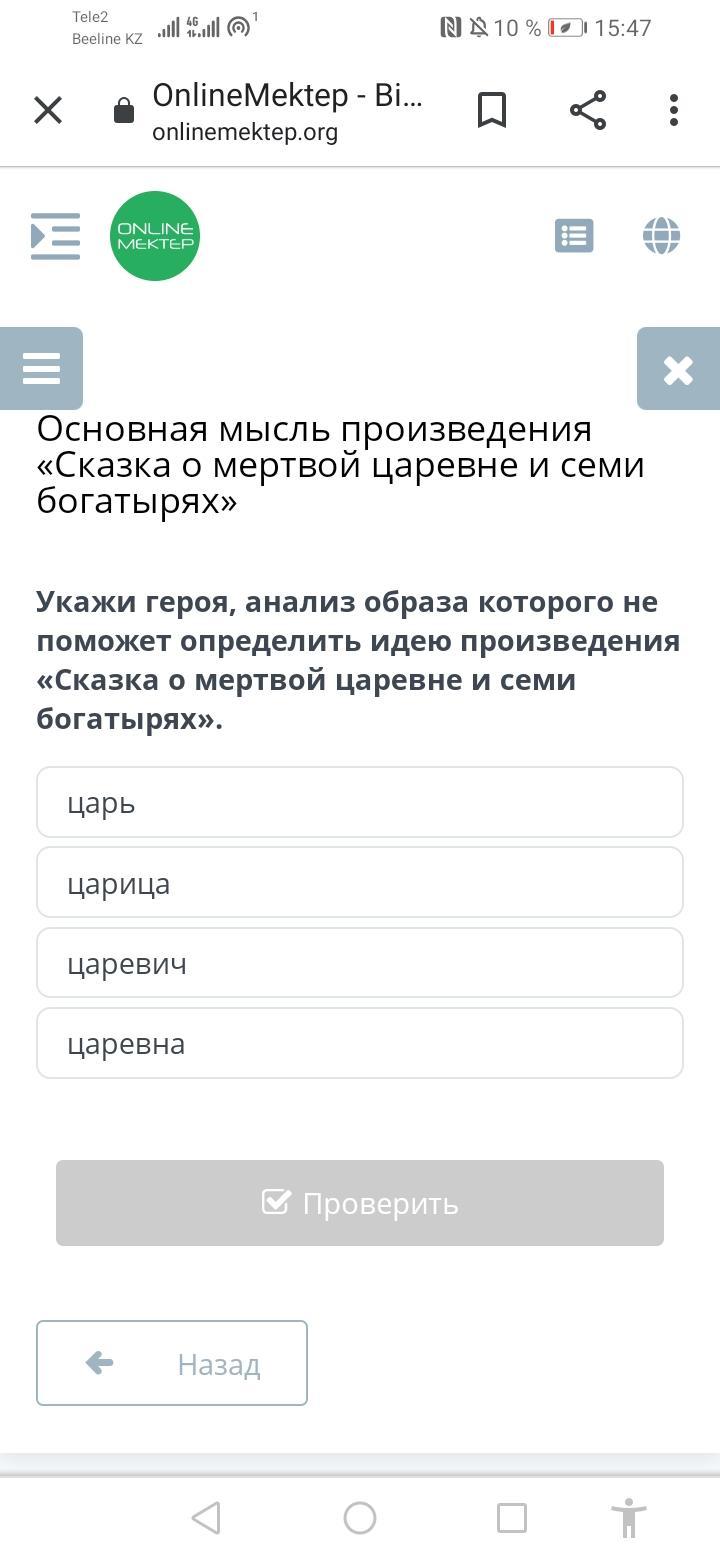Viewport: 720px width, 1560px height.
Task: Go to the home screen
Action: pyautogui.click(x=360, y=1518)
